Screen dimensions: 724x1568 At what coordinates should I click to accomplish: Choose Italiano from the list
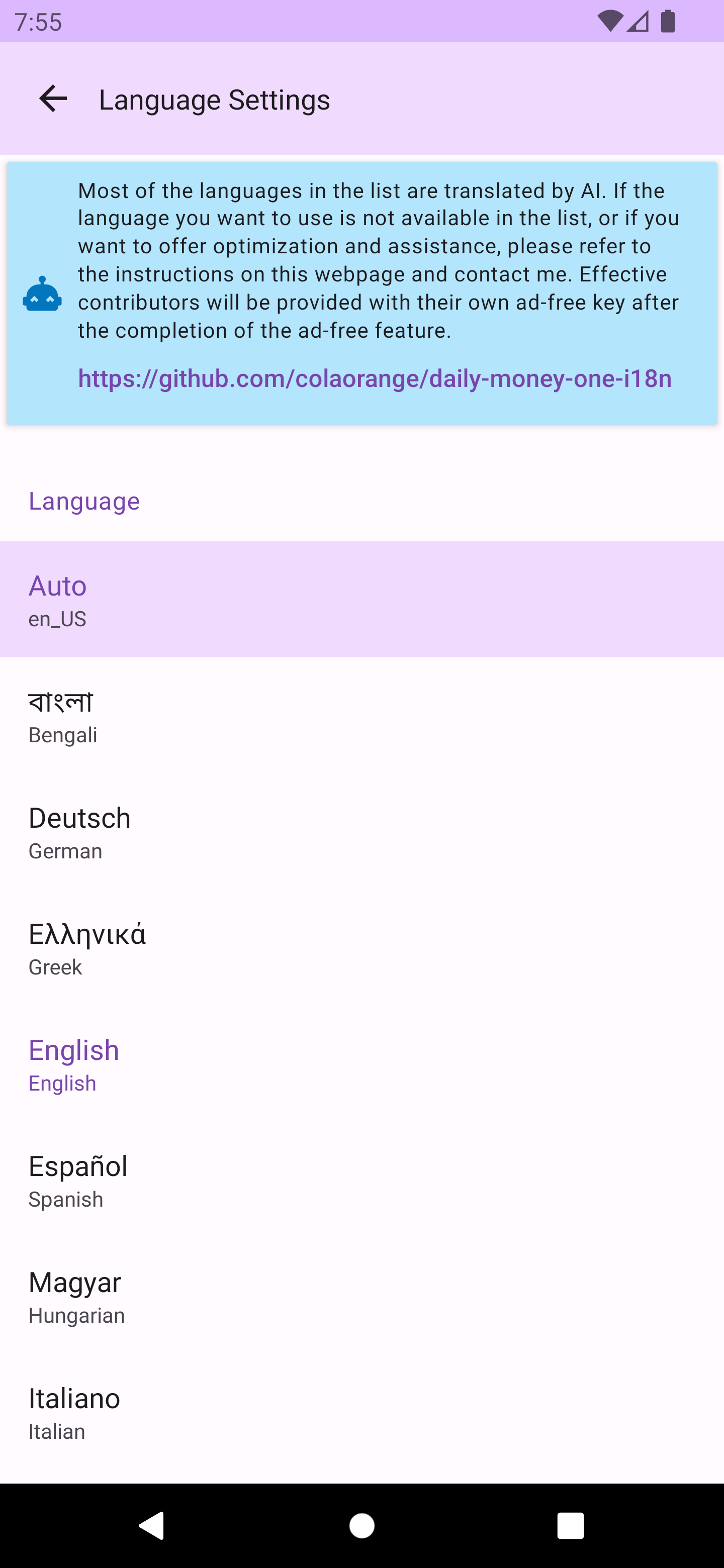(361, 1412)
